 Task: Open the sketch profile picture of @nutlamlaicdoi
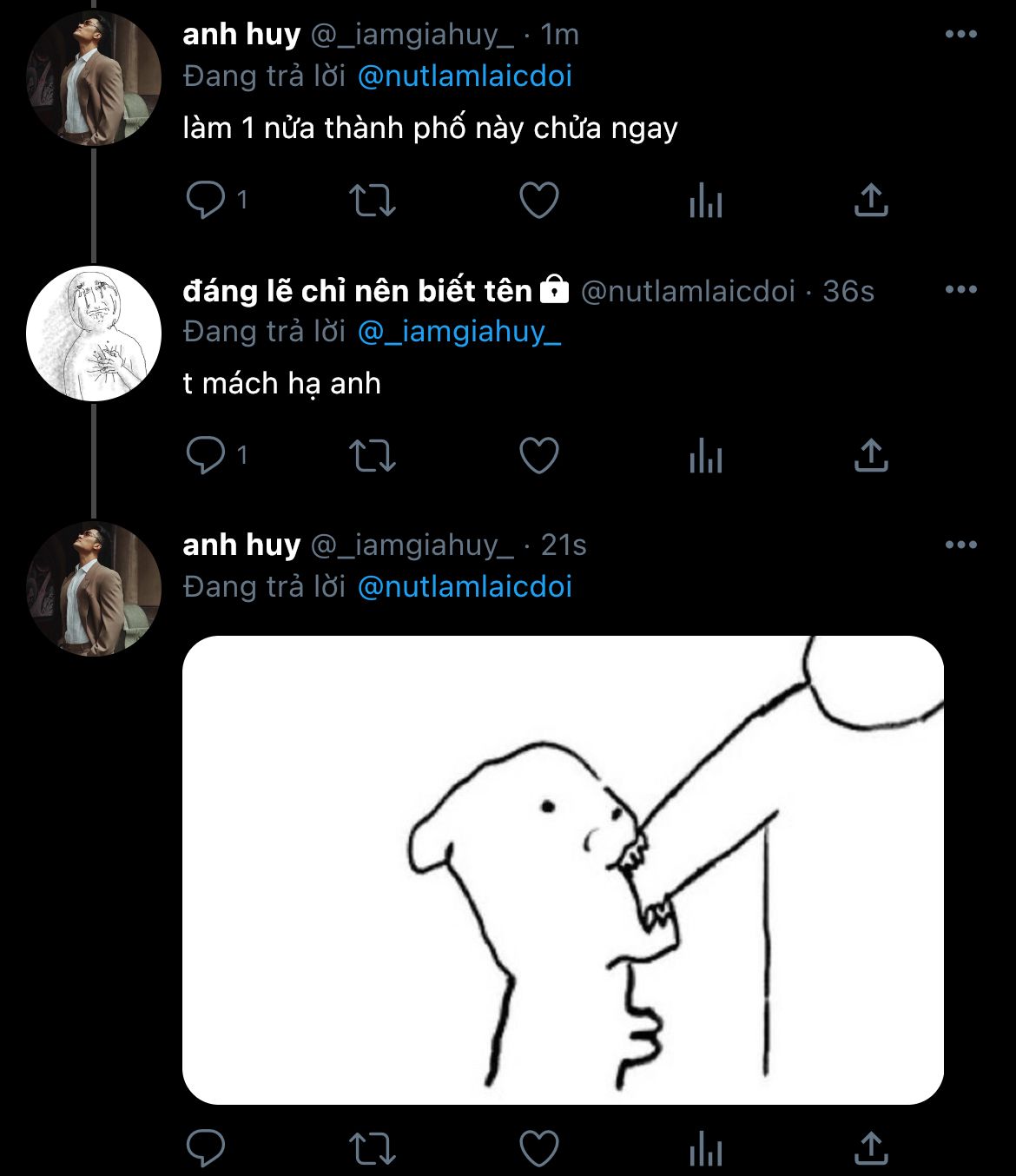click(94, 334)
